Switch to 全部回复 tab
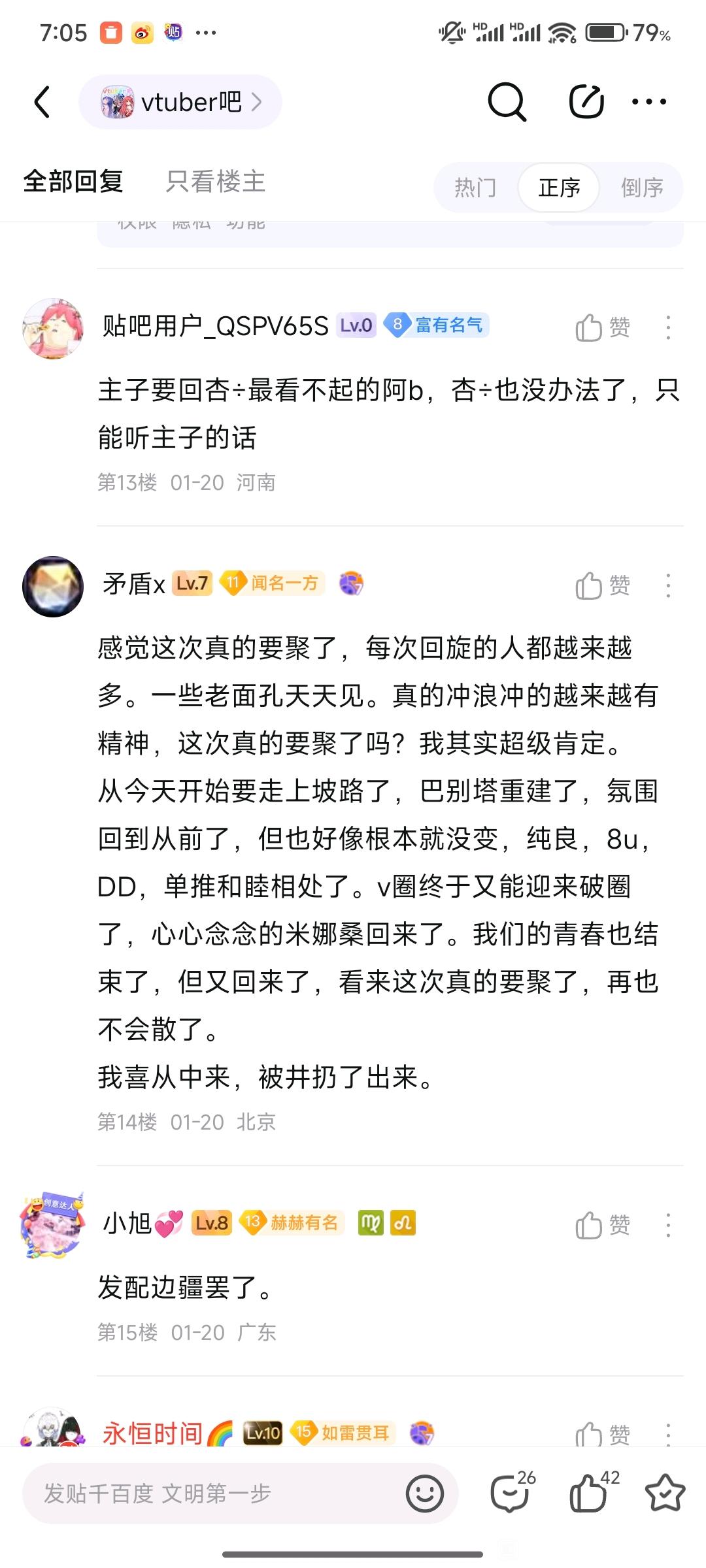 pos(73,182)
